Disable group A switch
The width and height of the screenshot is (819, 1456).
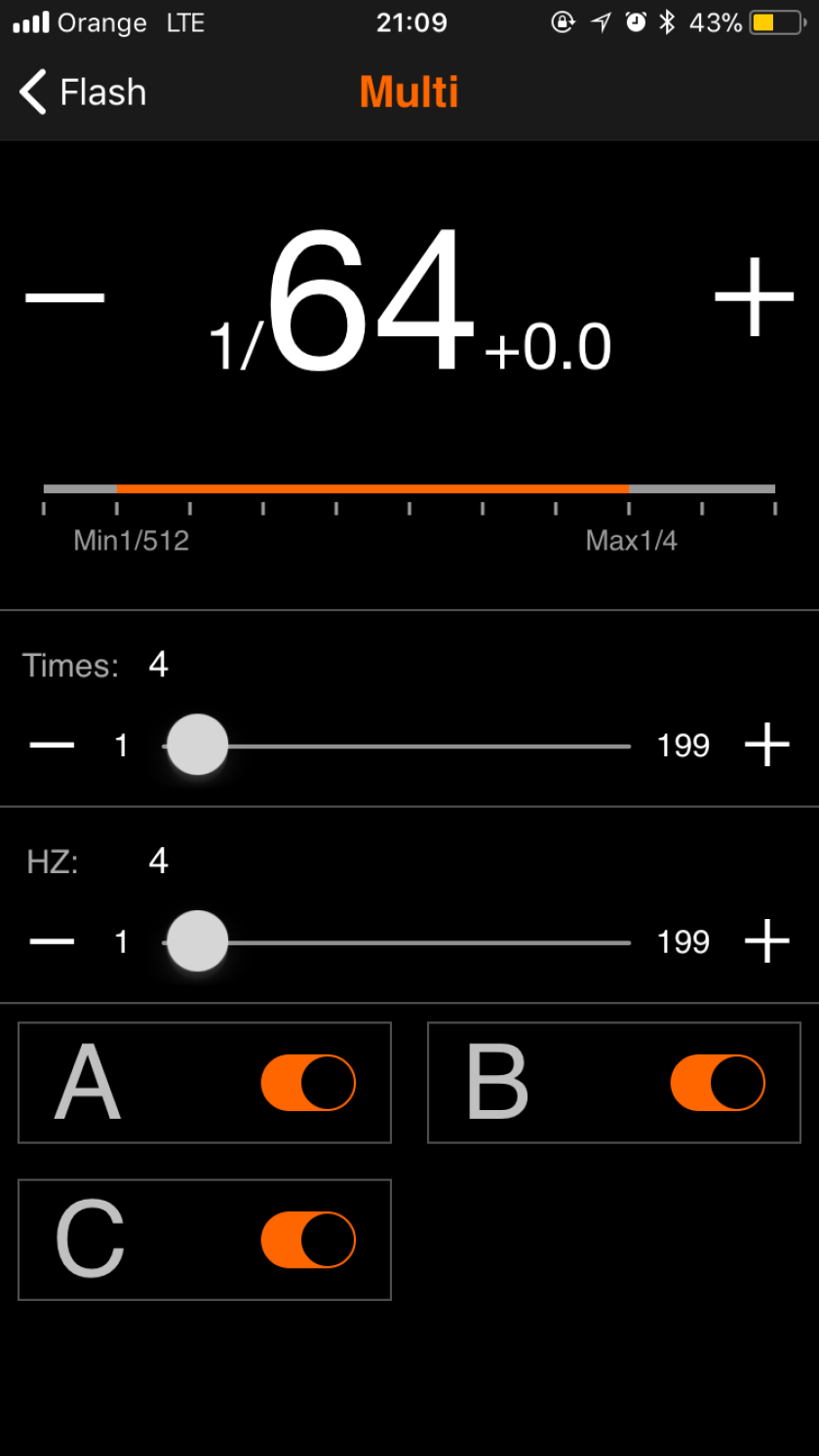click(308, 1083)
